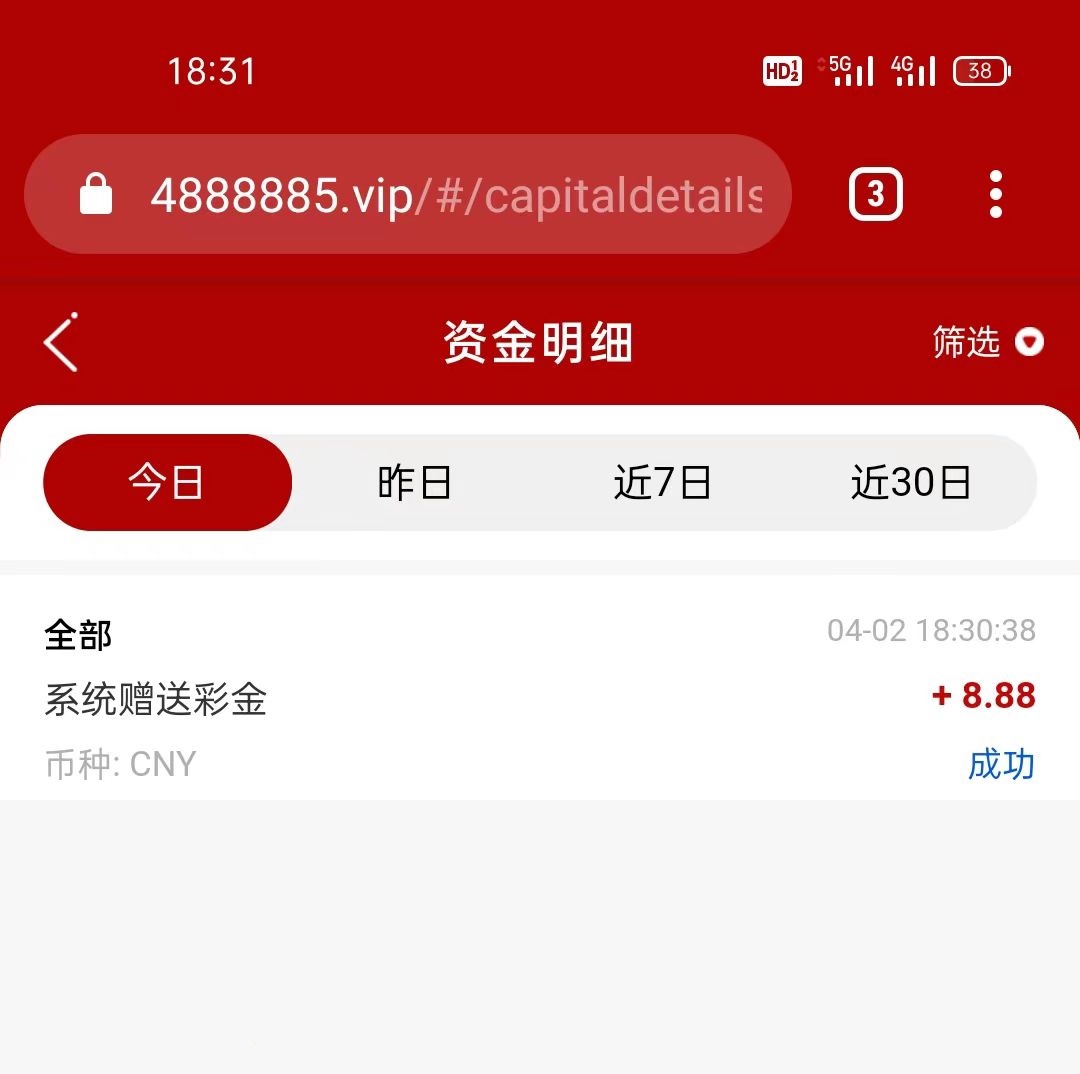
Task: Open the browser overflow menu
Action: click(x=995, y=194)
